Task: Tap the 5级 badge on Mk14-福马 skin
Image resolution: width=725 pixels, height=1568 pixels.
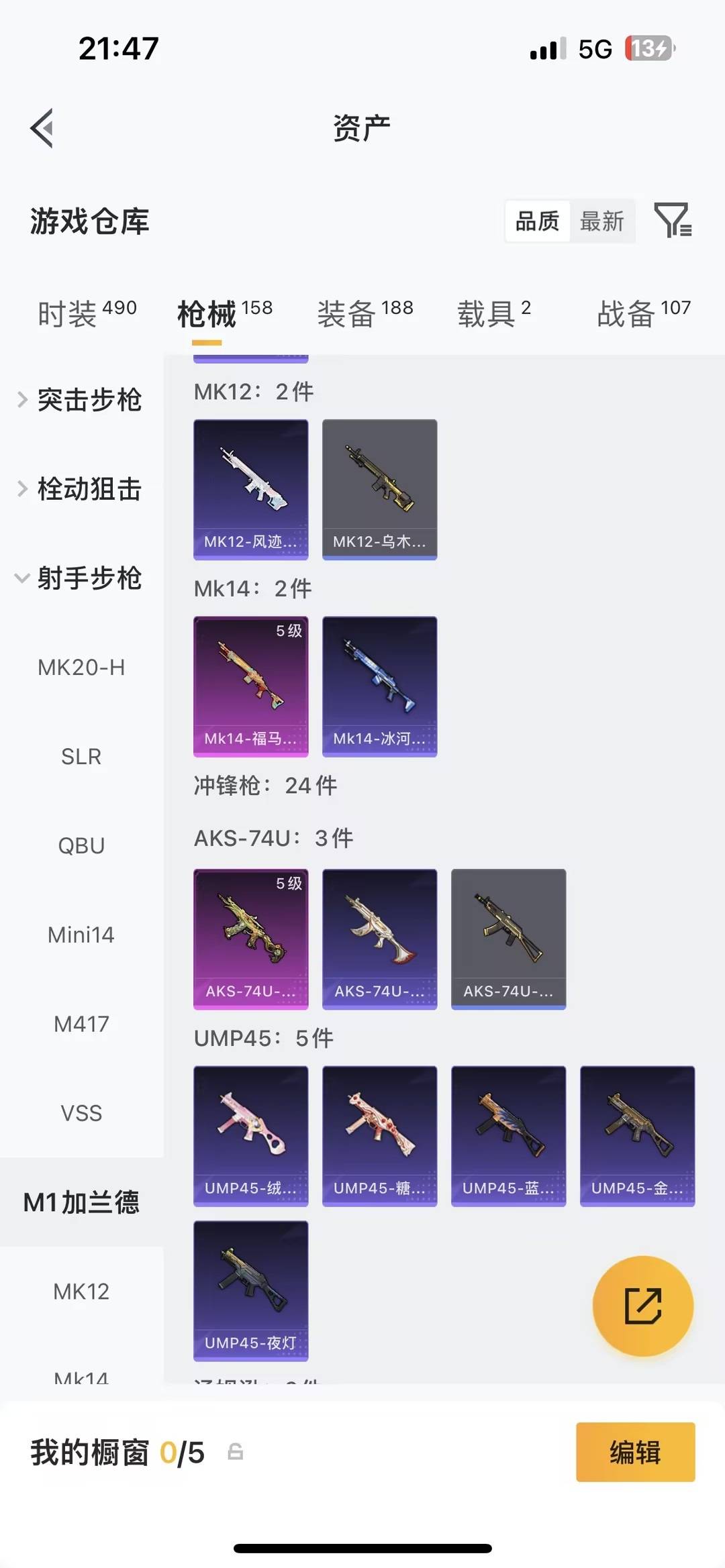Action: tap(289, 631)
